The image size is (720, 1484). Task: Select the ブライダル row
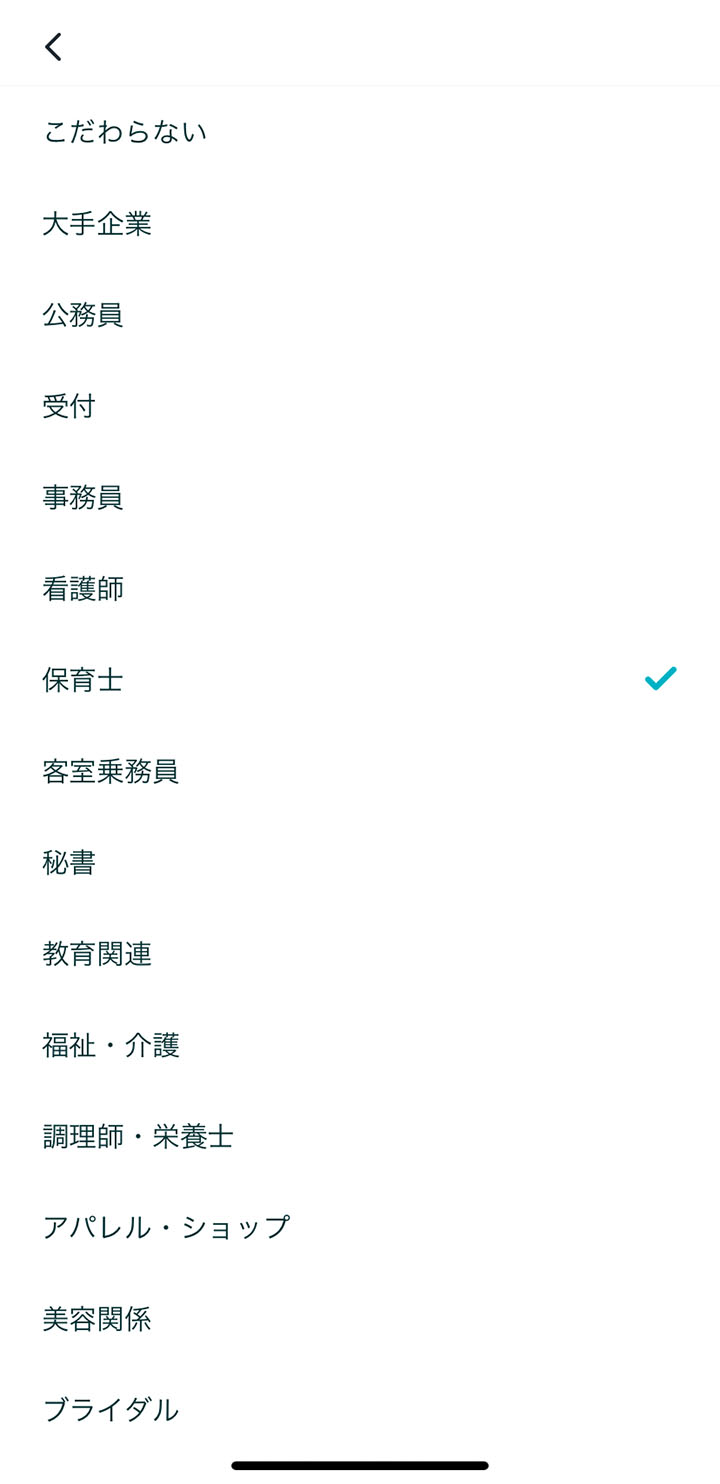[360, 1410]
